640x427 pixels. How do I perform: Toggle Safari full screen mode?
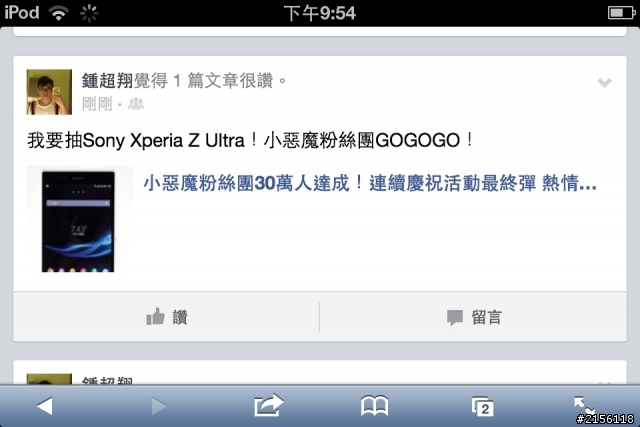pyautogui.click(x=586, y=405)
